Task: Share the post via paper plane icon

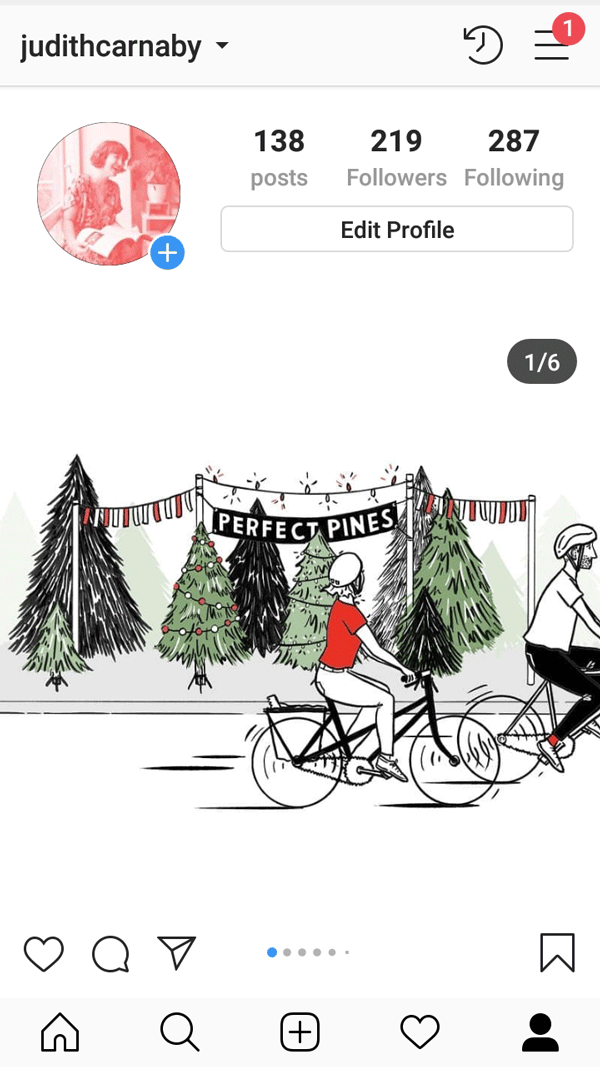Action: [x=177, y=953]
